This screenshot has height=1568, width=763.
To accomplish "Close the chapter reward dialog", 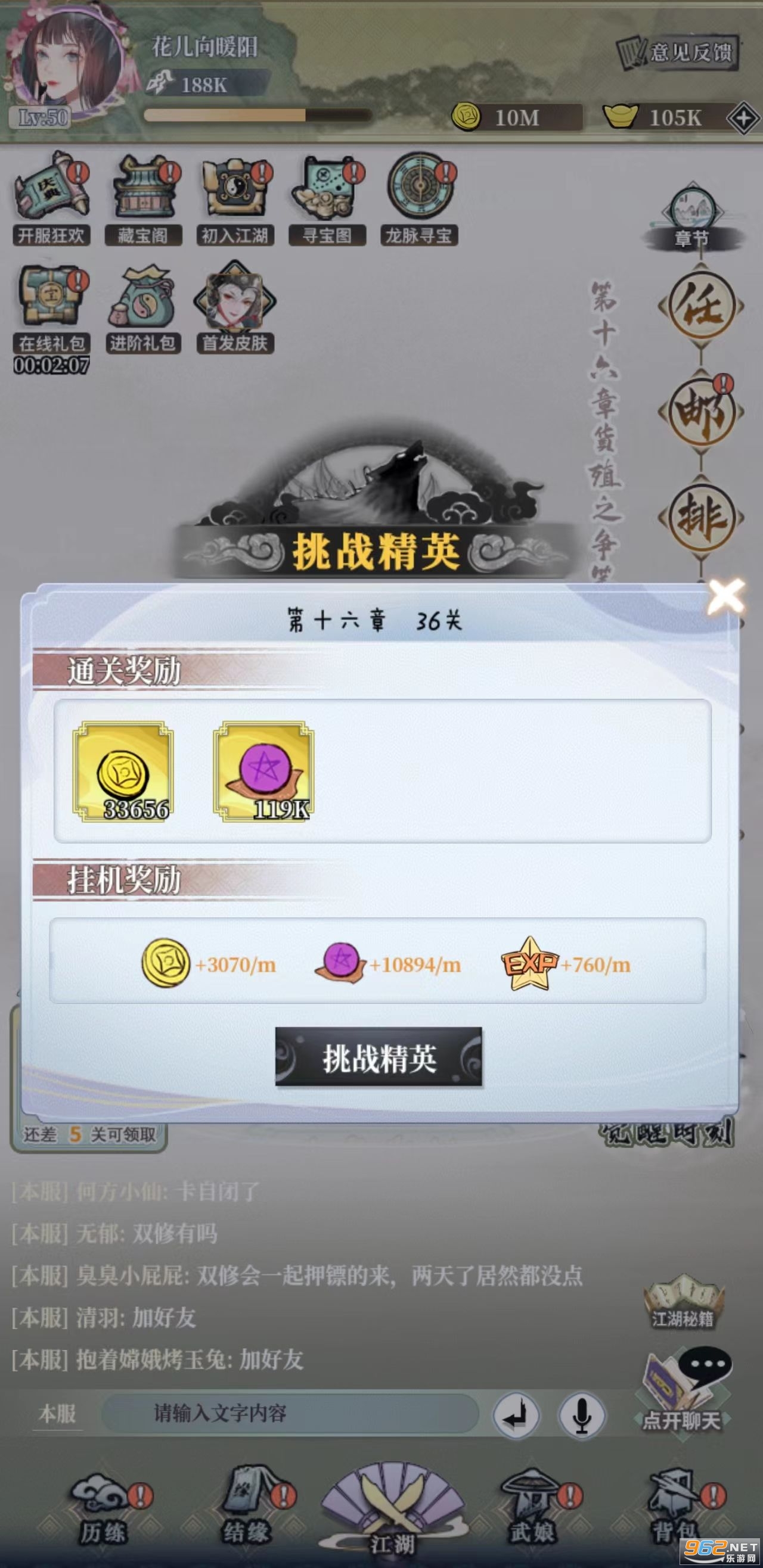I will click(x=726, y=595).
